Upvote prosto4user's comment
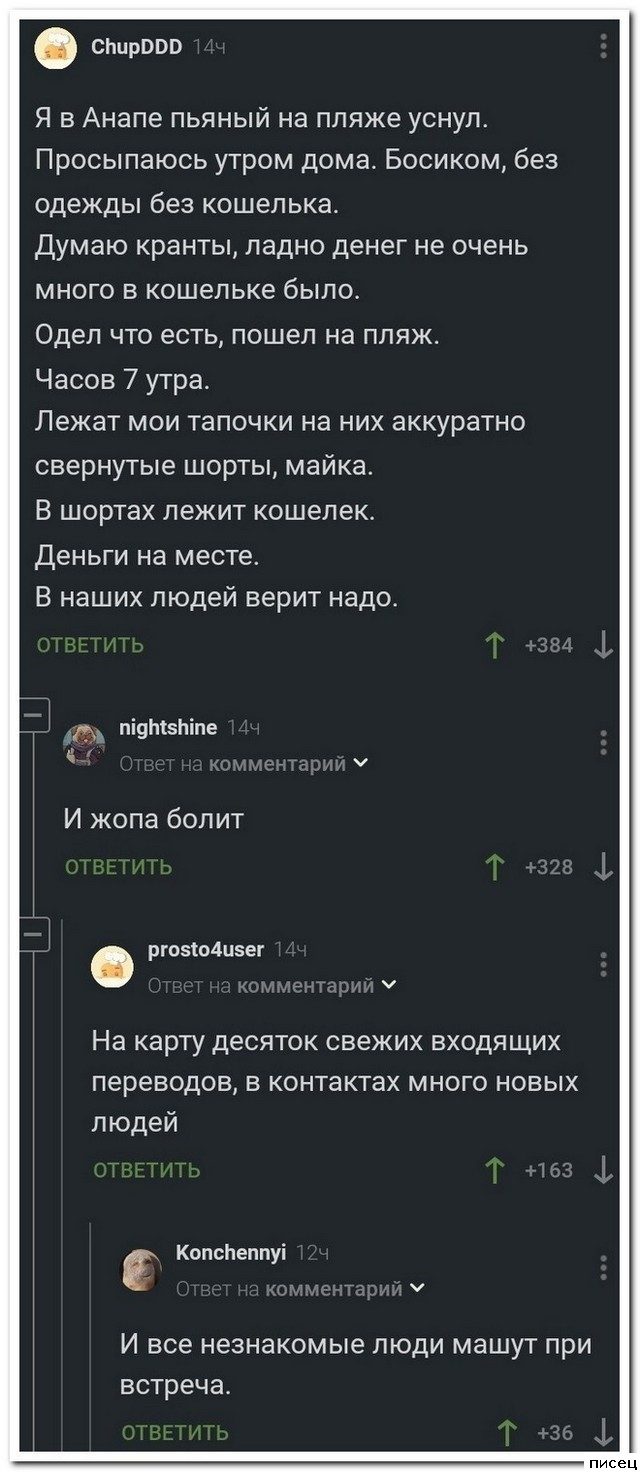This screenshot has height=1472, width=640. point(492,1170)
